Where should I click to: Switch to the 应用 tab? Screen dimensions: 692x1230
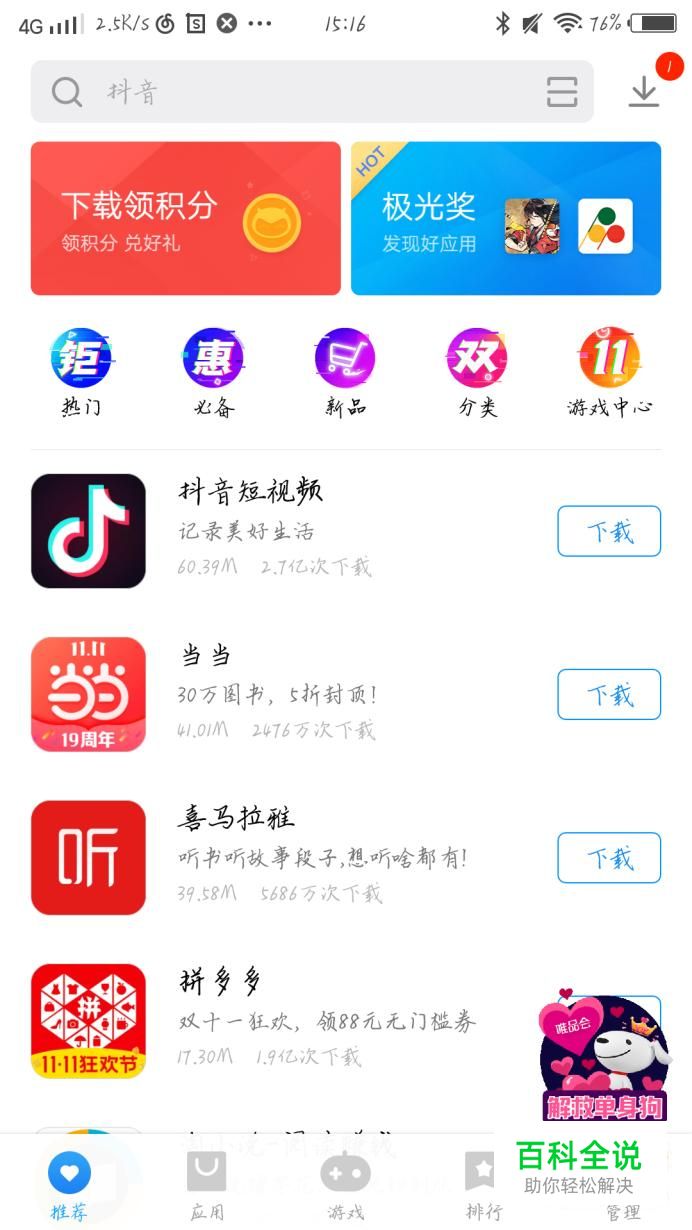(x=207, y=1185)
